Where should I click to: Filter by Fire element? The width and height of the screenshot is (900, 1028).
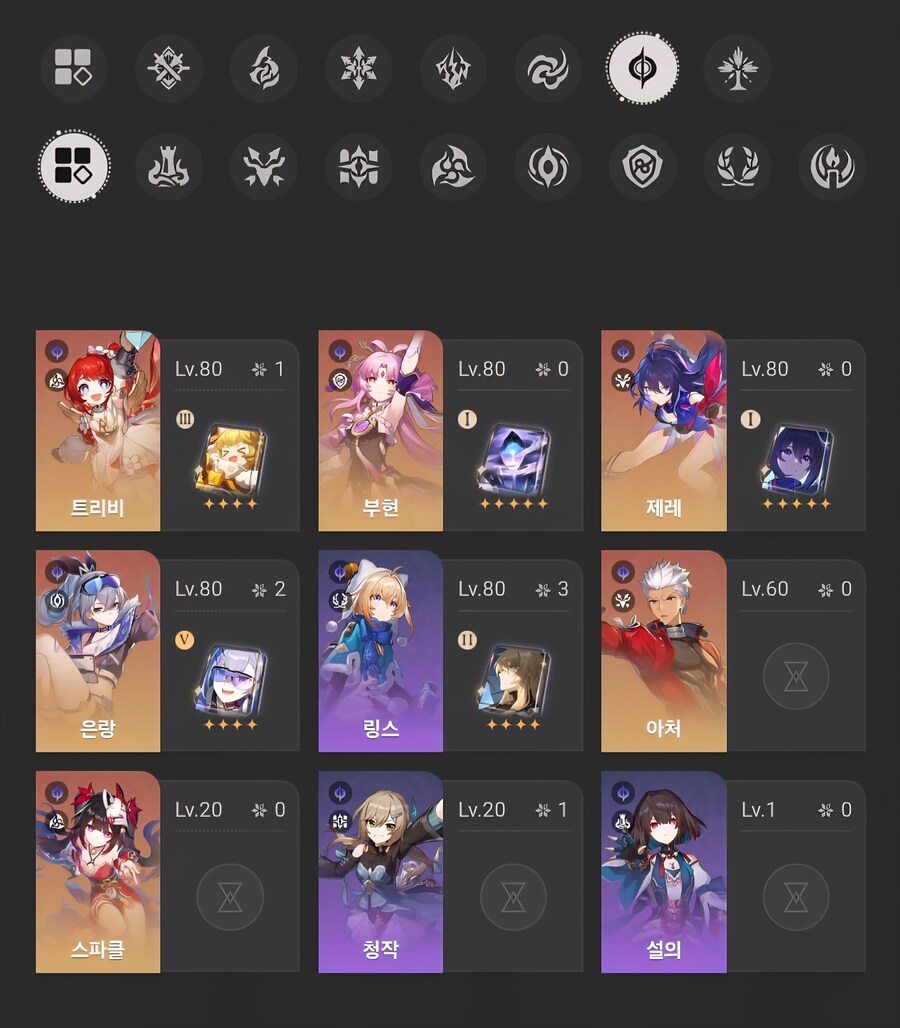263,68
